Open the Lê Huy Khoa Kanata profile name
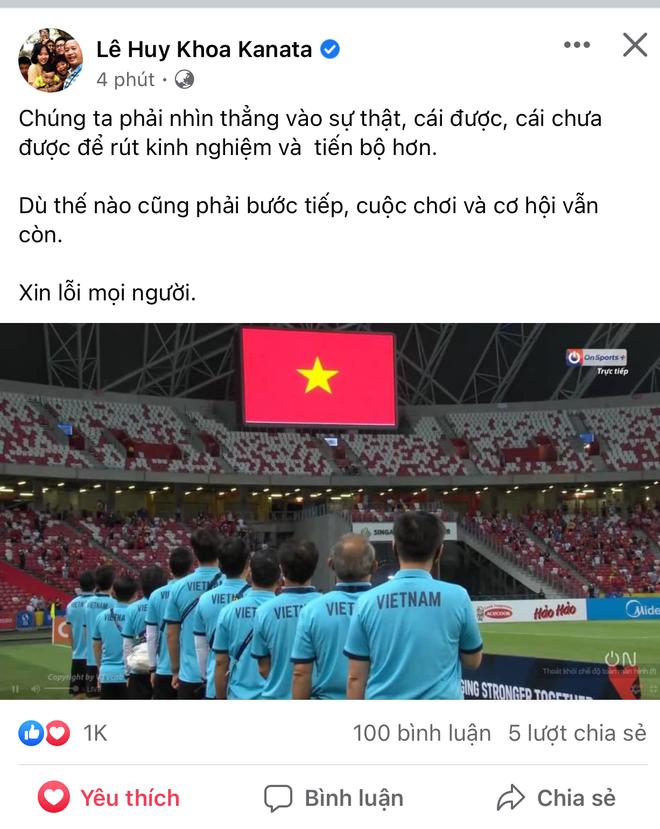 204,48
